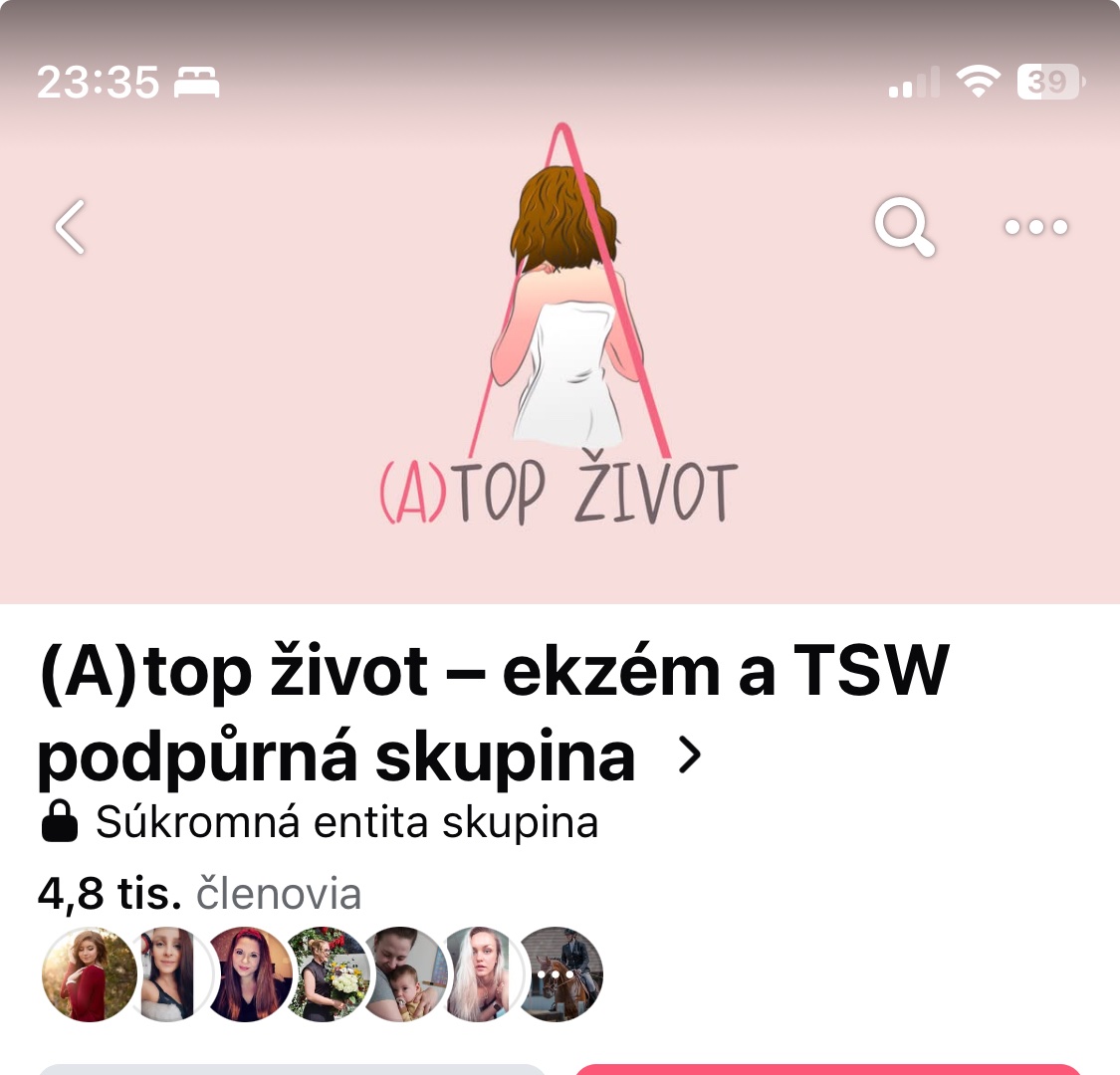
Task: Search within the group
Action: [904, 227]
